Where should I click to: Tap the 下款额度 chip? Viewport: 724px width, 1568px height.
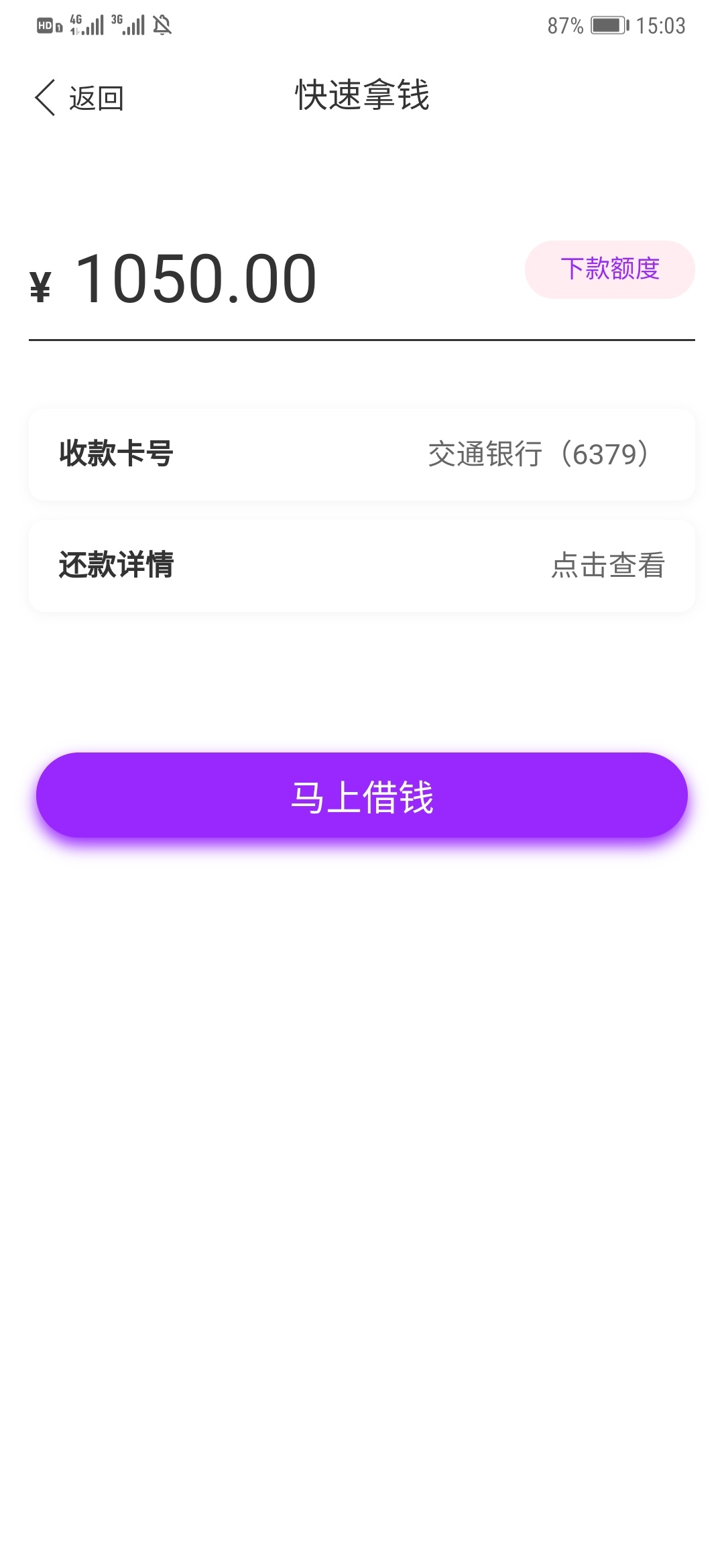(x=609, y=269)
